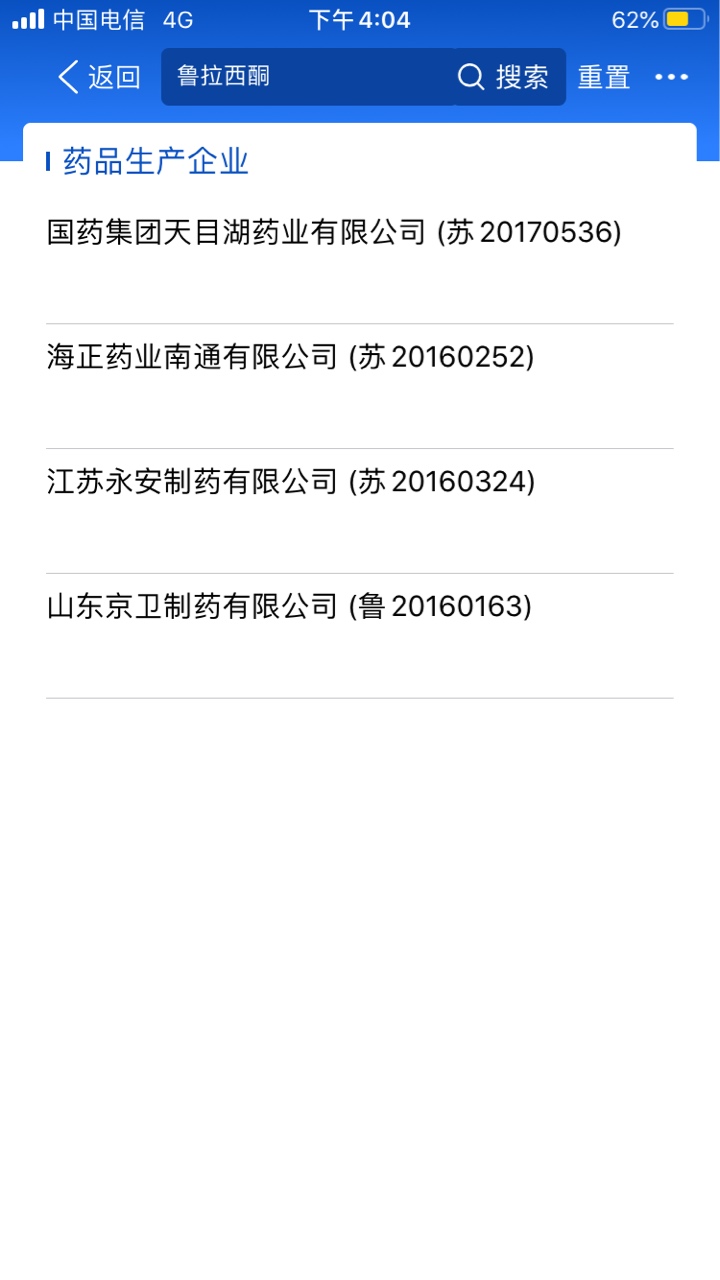
Task: Open 海正药业南通有限公司 entry
Action: 360,387
